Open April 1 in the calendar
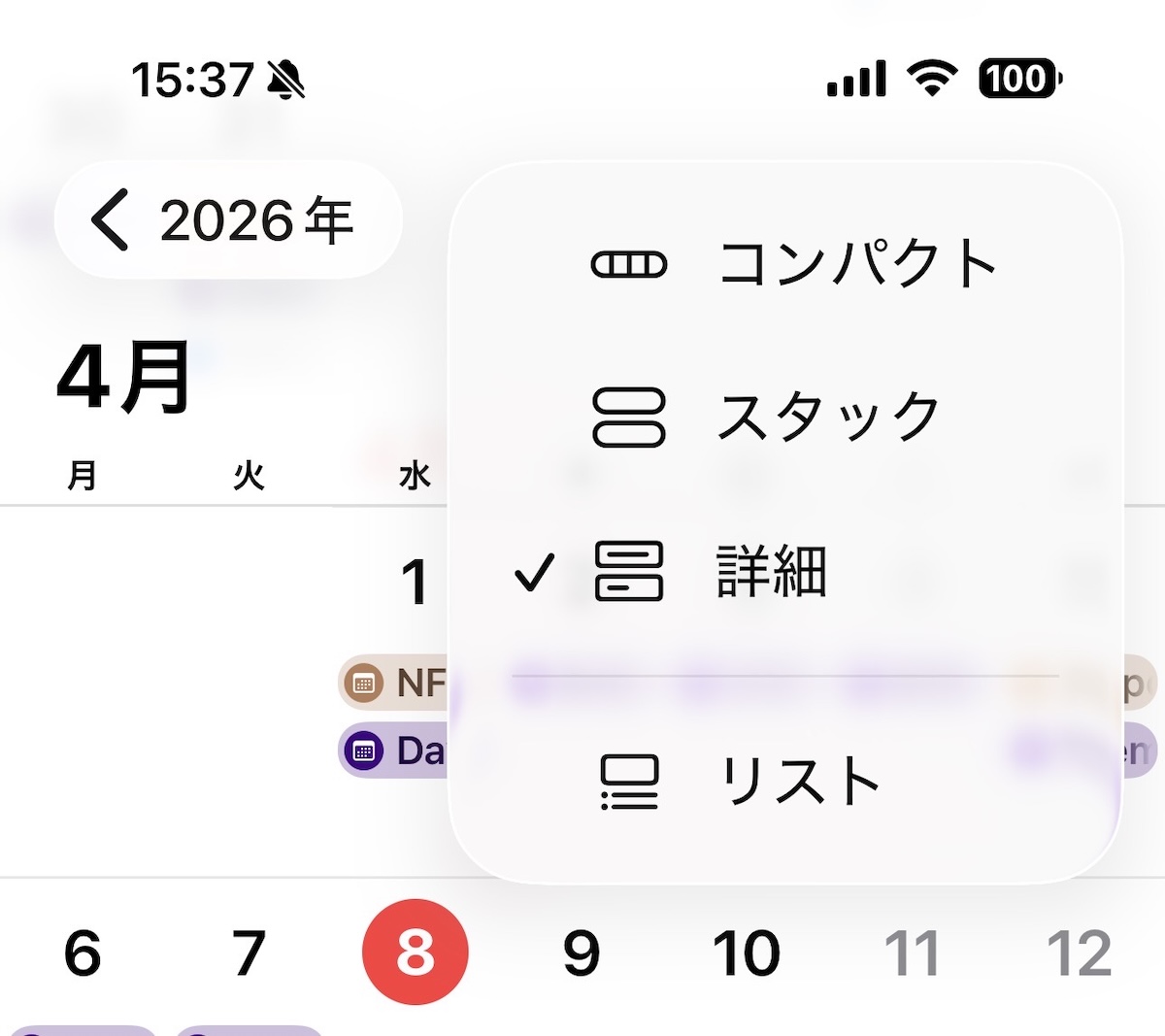This screenshot has height=1036, width=1165. coord(415,583)
